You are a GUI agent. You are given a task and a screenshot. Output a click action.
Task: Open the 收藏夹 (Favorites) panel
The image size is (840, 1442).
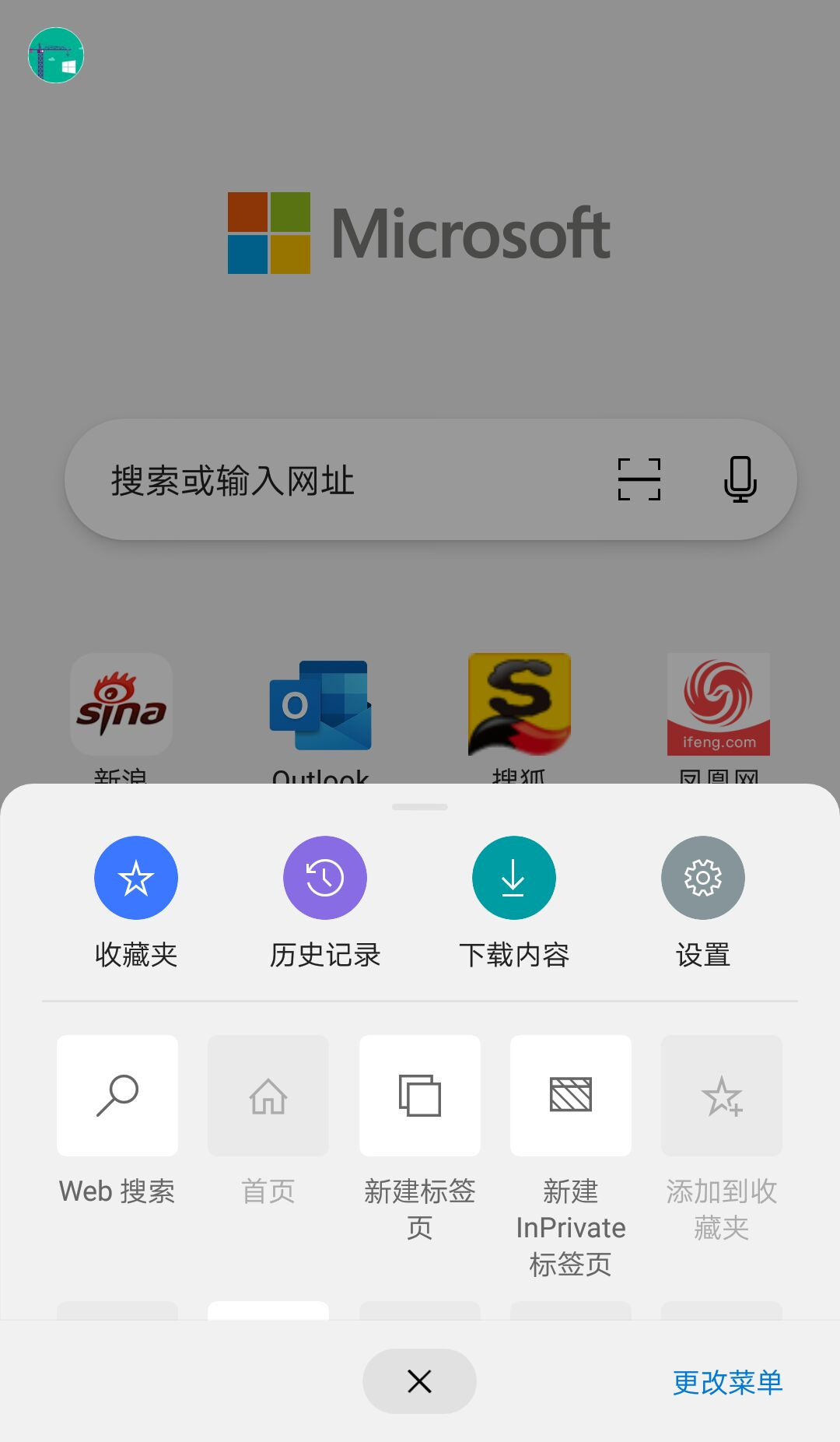coord(136,899)
